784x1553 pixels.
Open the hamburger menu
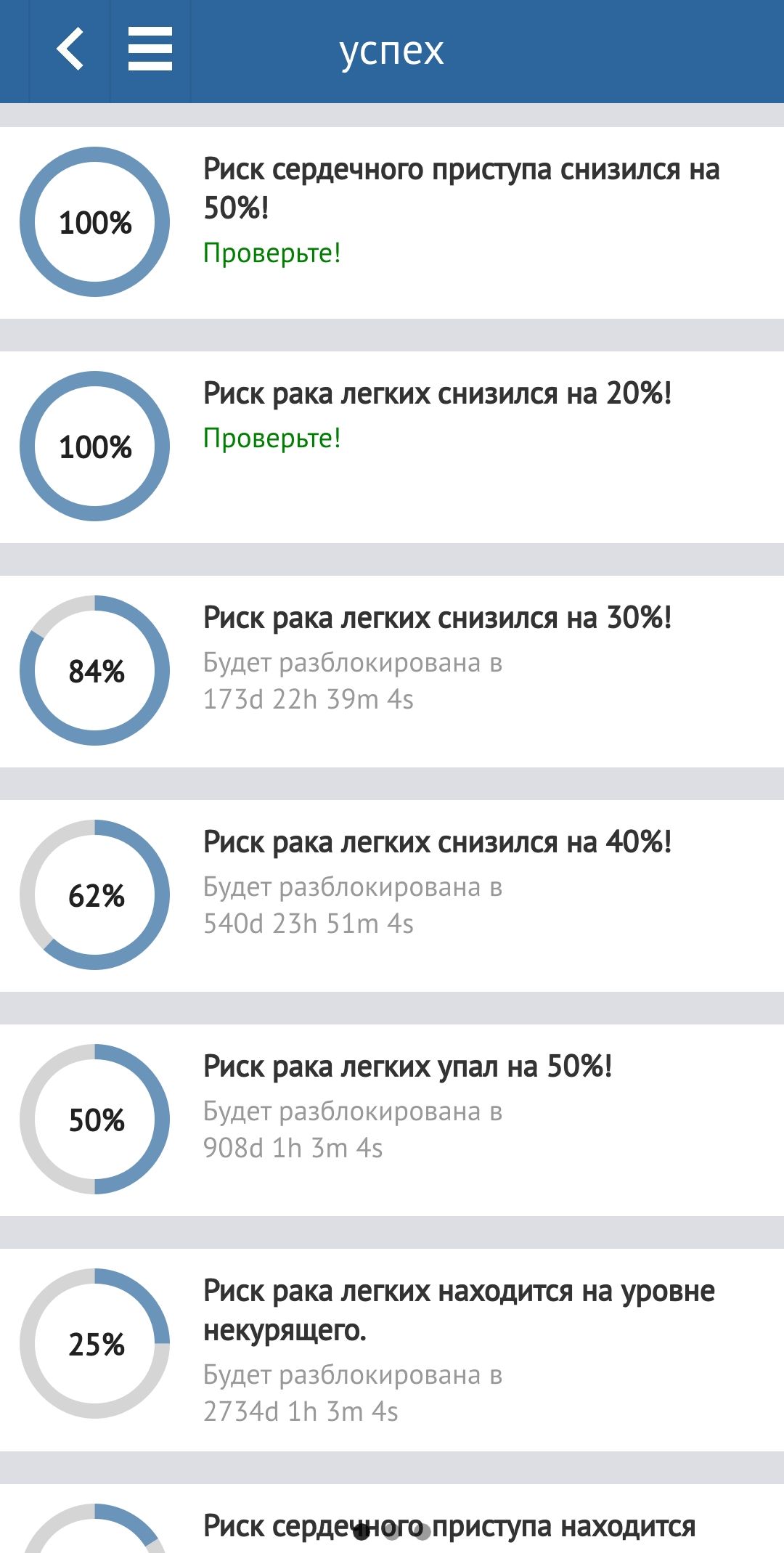click(150, 49)
